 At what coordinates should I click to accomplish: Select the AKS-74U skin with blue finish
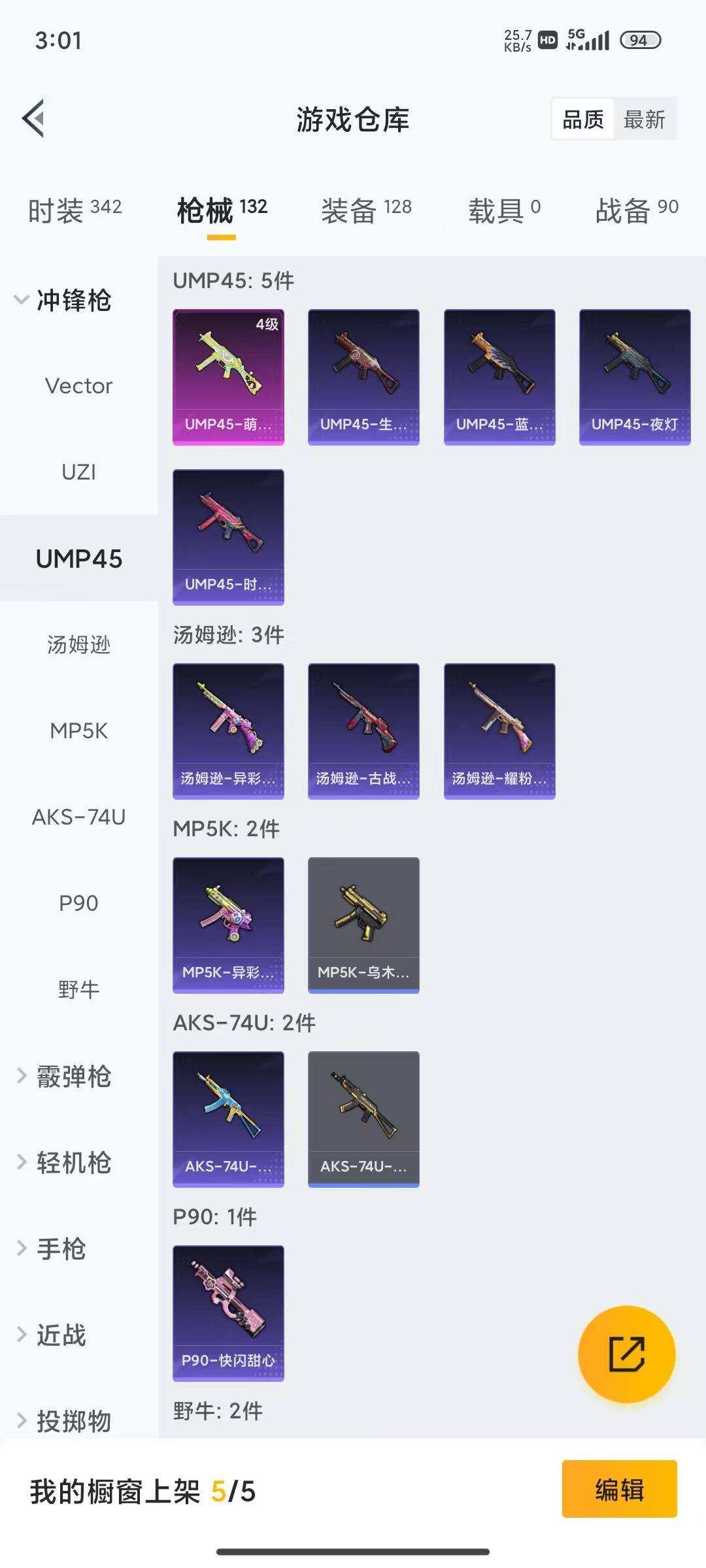click(228, 1117)
